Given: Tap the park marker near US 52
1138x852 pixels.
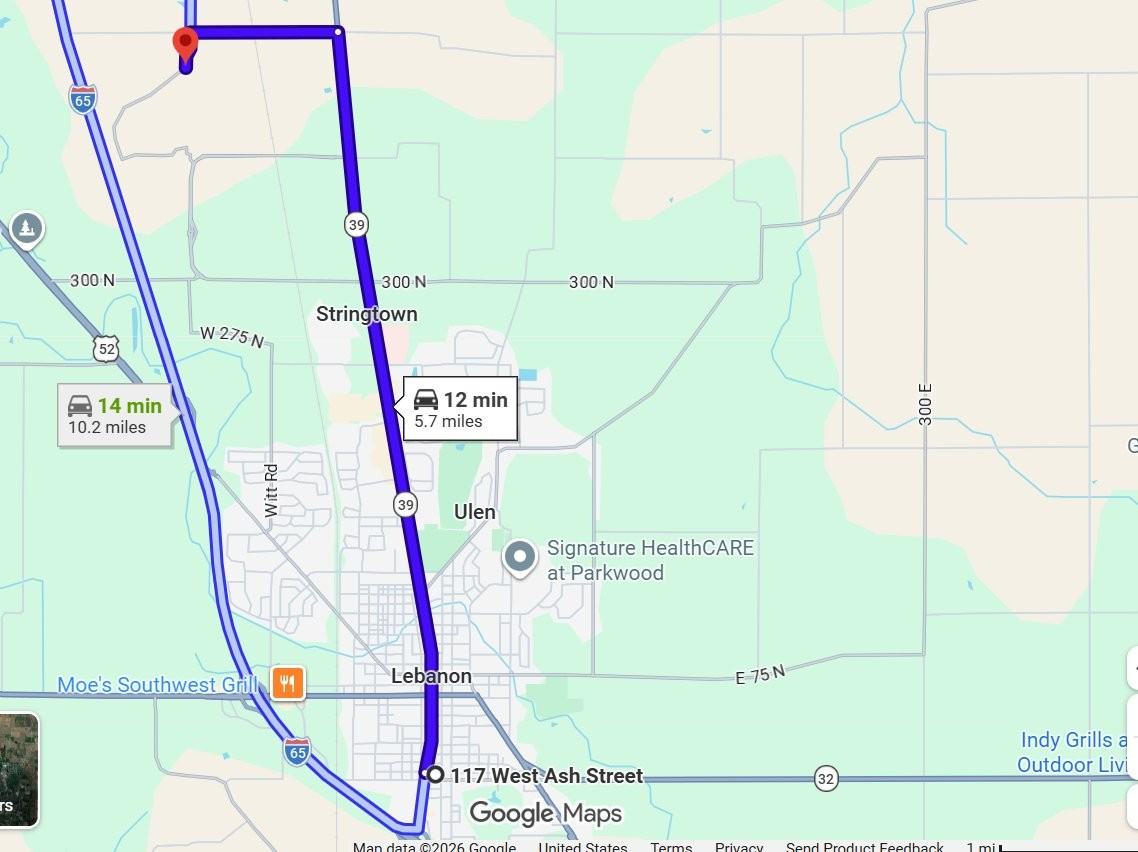Looking at the screenshot, I should (27, 229).
